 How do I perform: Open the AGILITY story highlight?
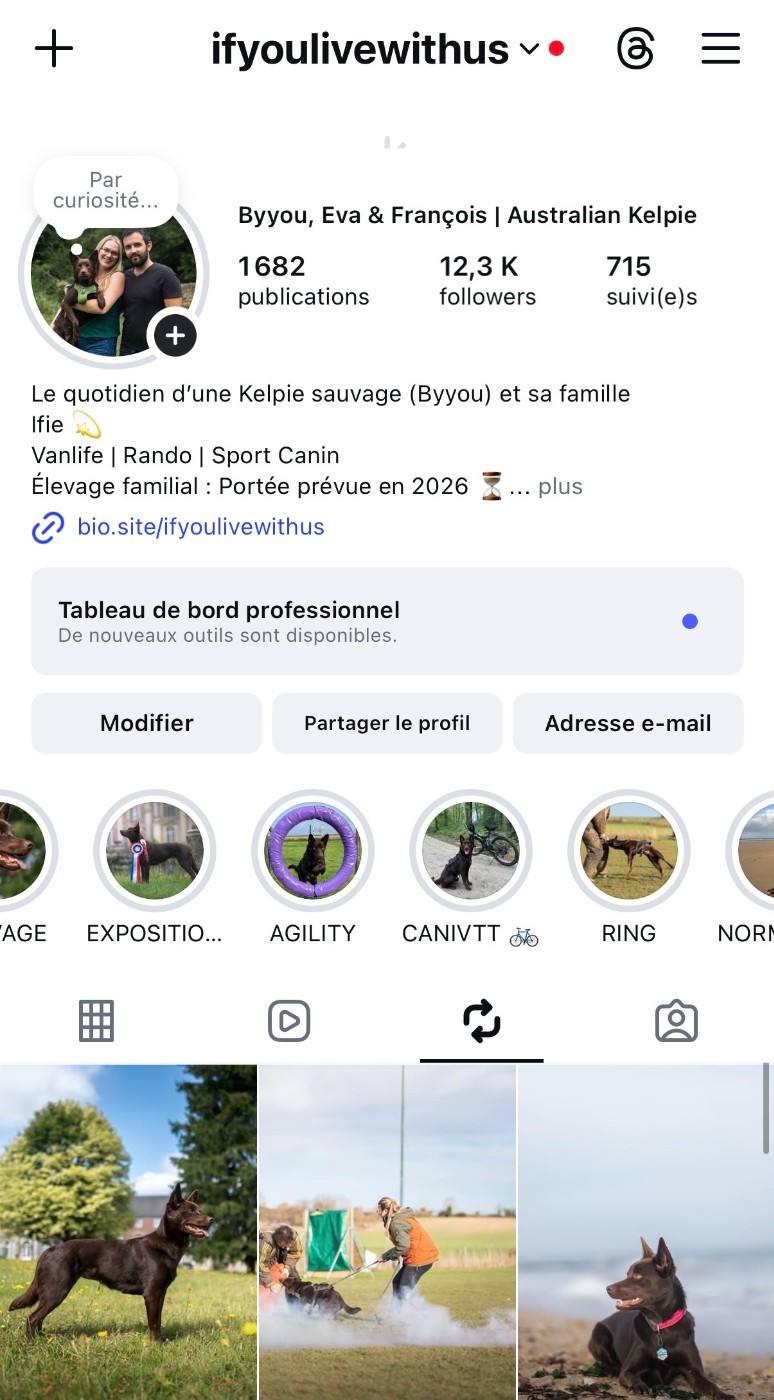[312, 851]
